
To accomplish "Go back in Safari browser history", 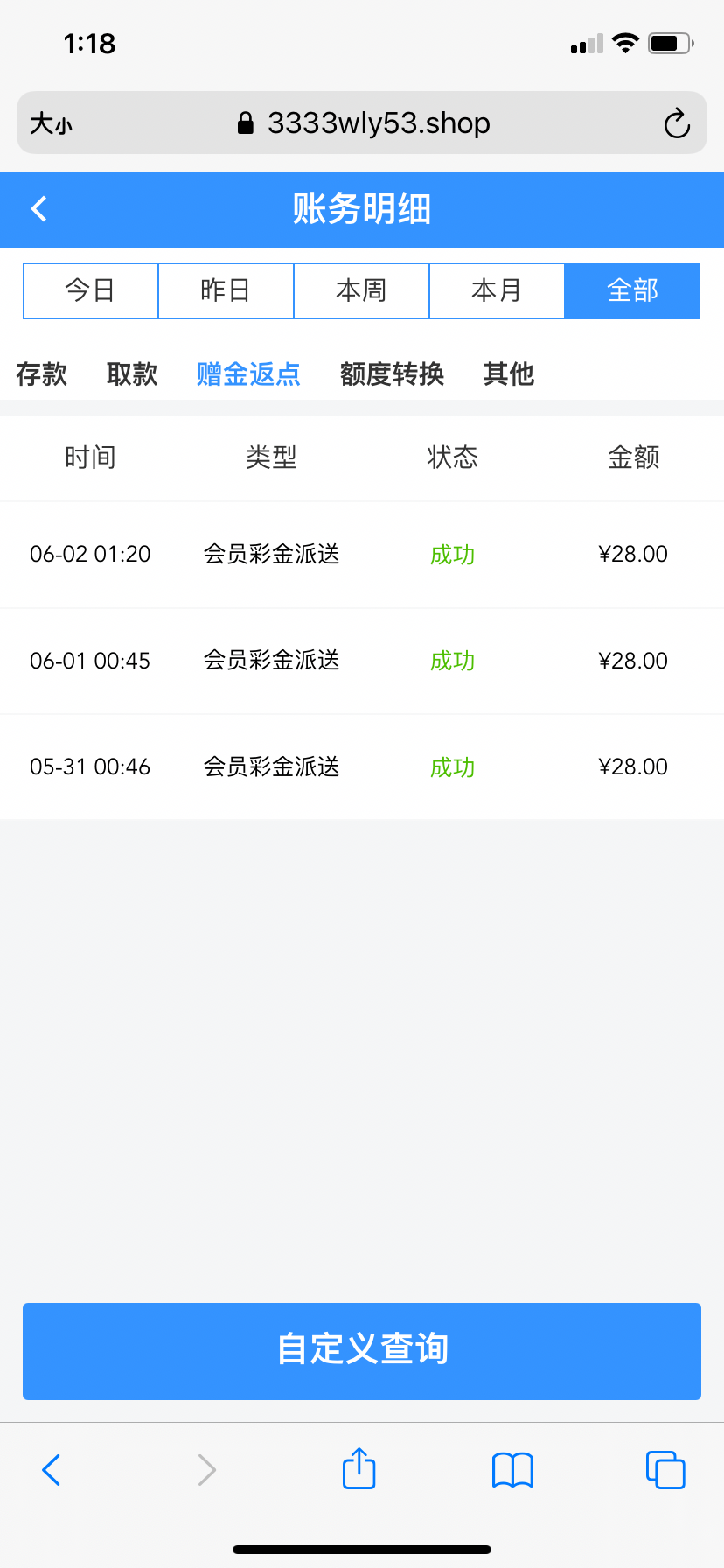I will pyautogui.click(x=52, y=1470).
